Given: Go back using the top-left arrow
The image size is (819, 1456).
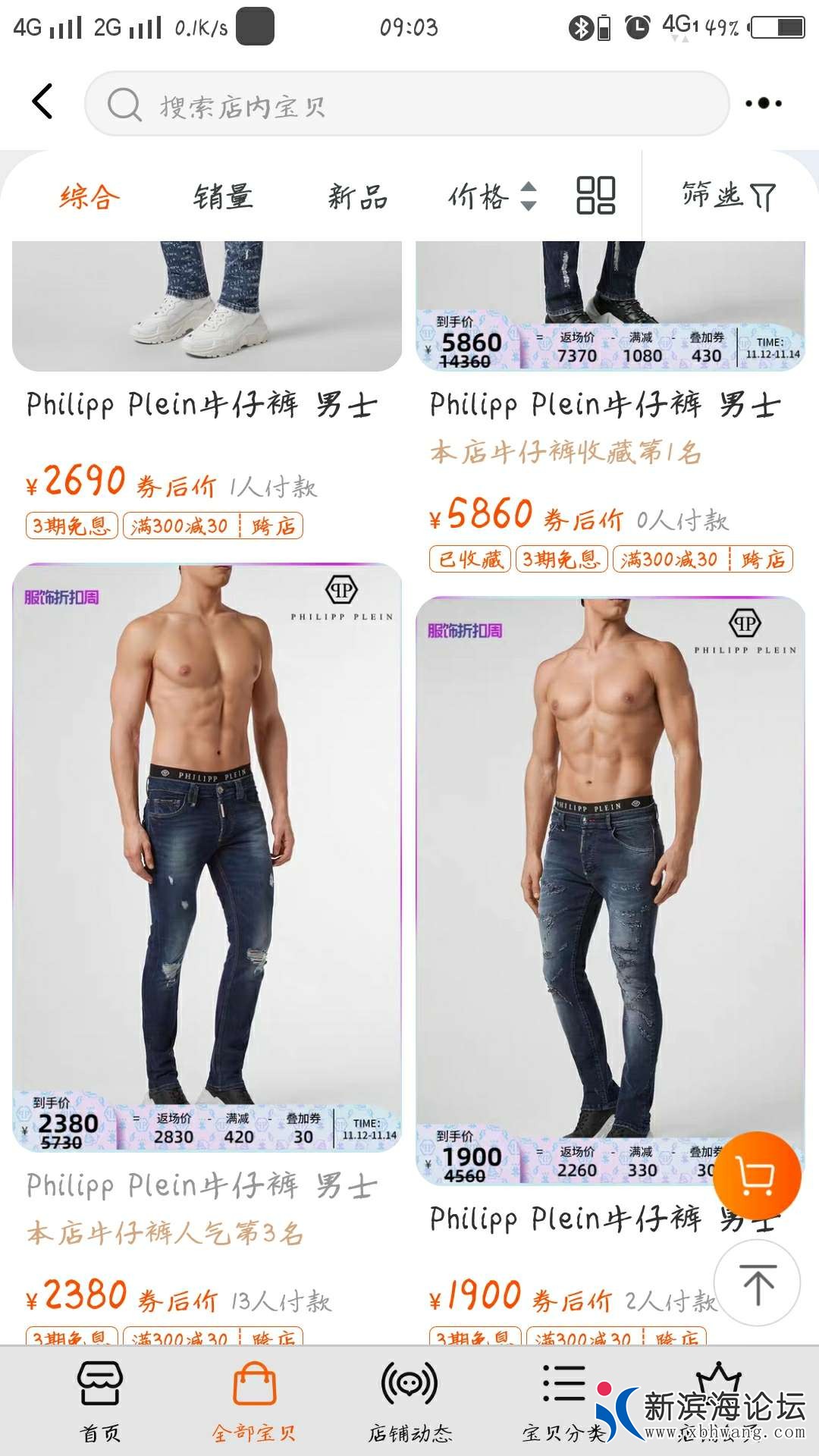Looking at the screenshot, I should pos(43,102).
